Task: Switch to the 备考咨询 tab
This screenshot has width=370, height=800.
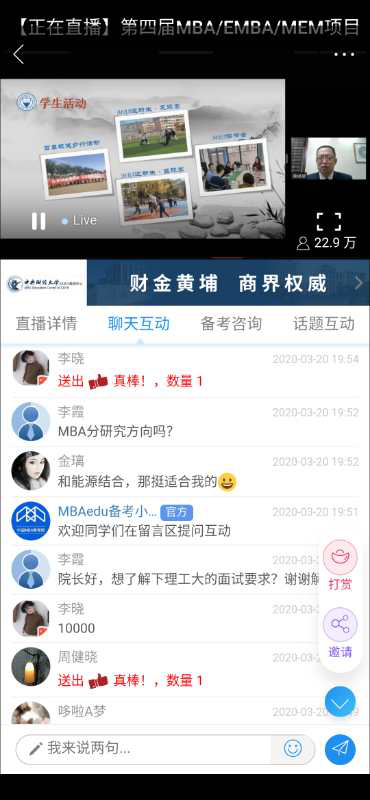Action: [x=231, y=323]
